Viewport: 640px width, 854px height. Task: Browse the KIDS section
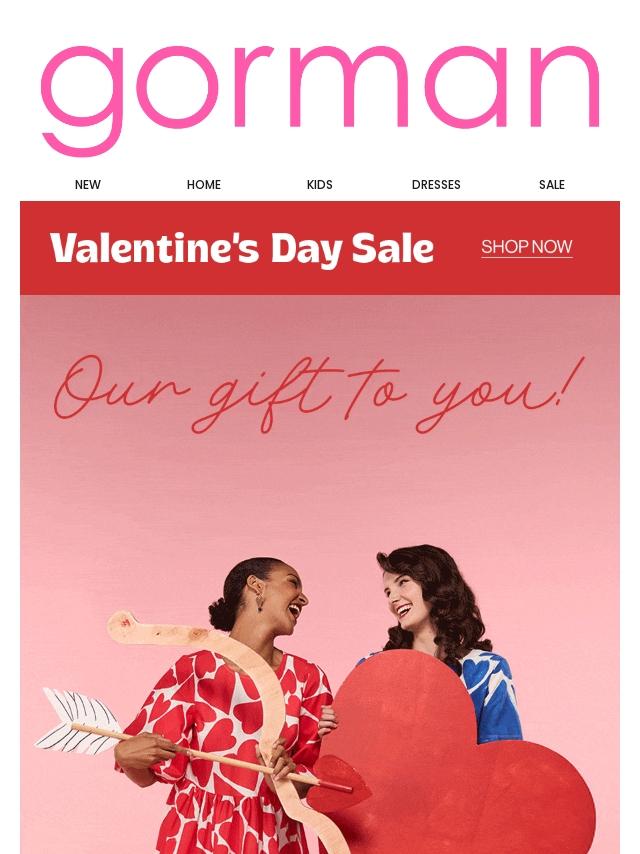click(x=320, y=185)
